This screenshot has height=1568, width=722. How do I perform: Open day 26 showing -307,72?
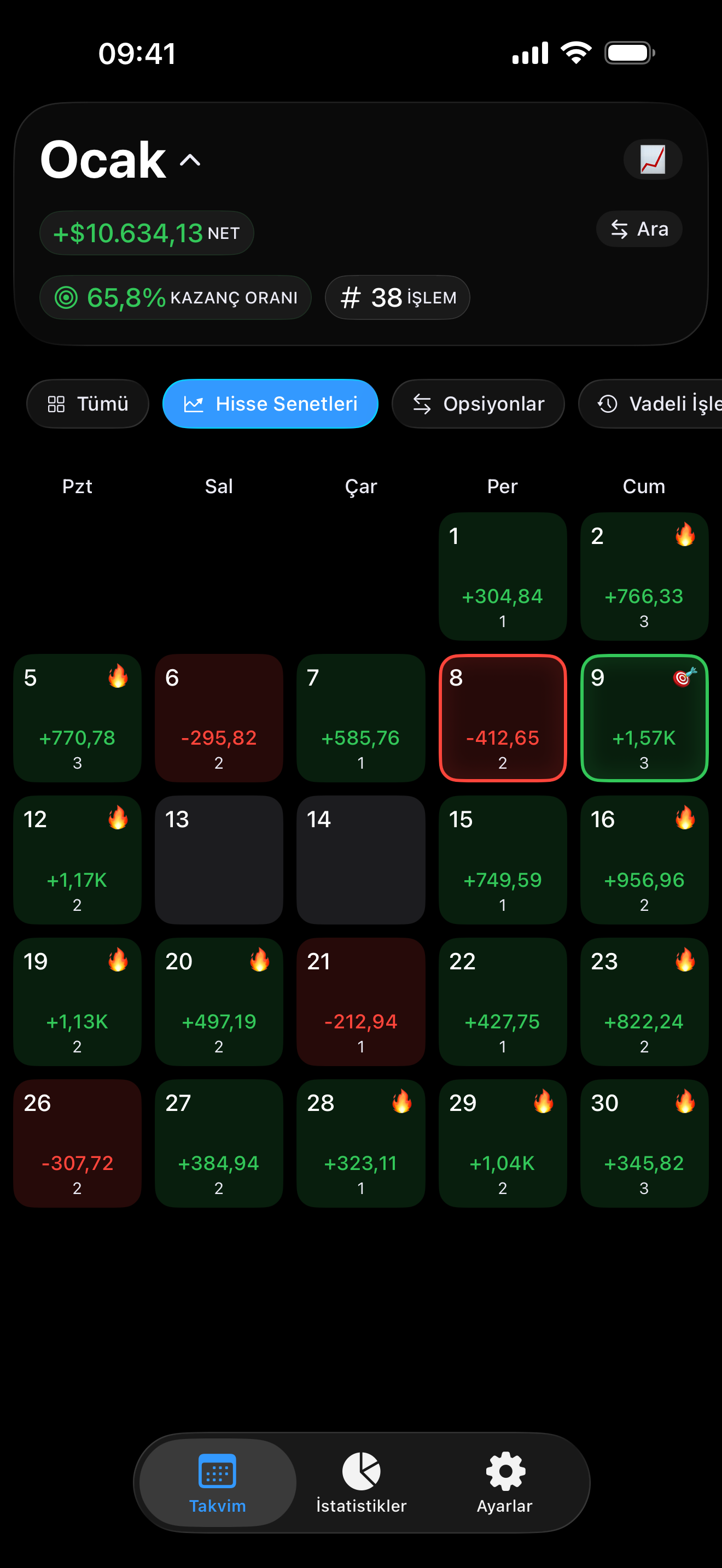(x=77, y=1143)
